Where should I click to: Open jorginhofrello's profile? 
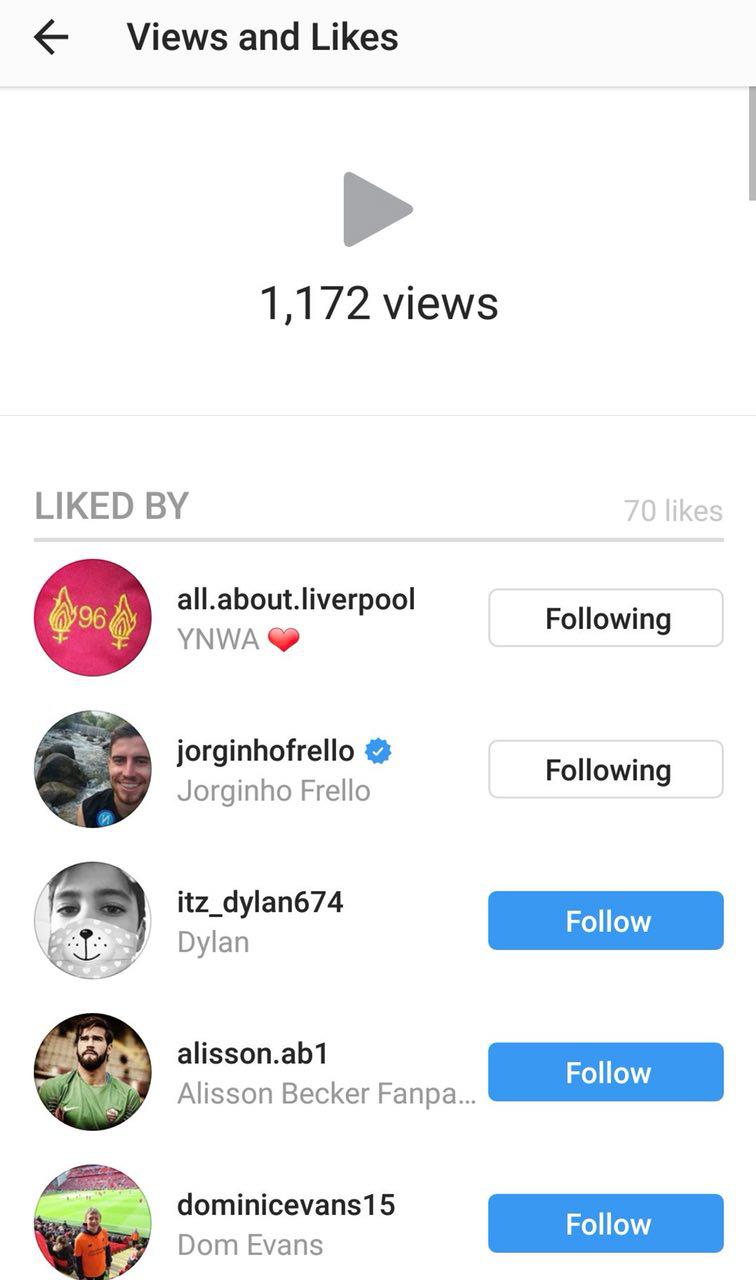265,751
